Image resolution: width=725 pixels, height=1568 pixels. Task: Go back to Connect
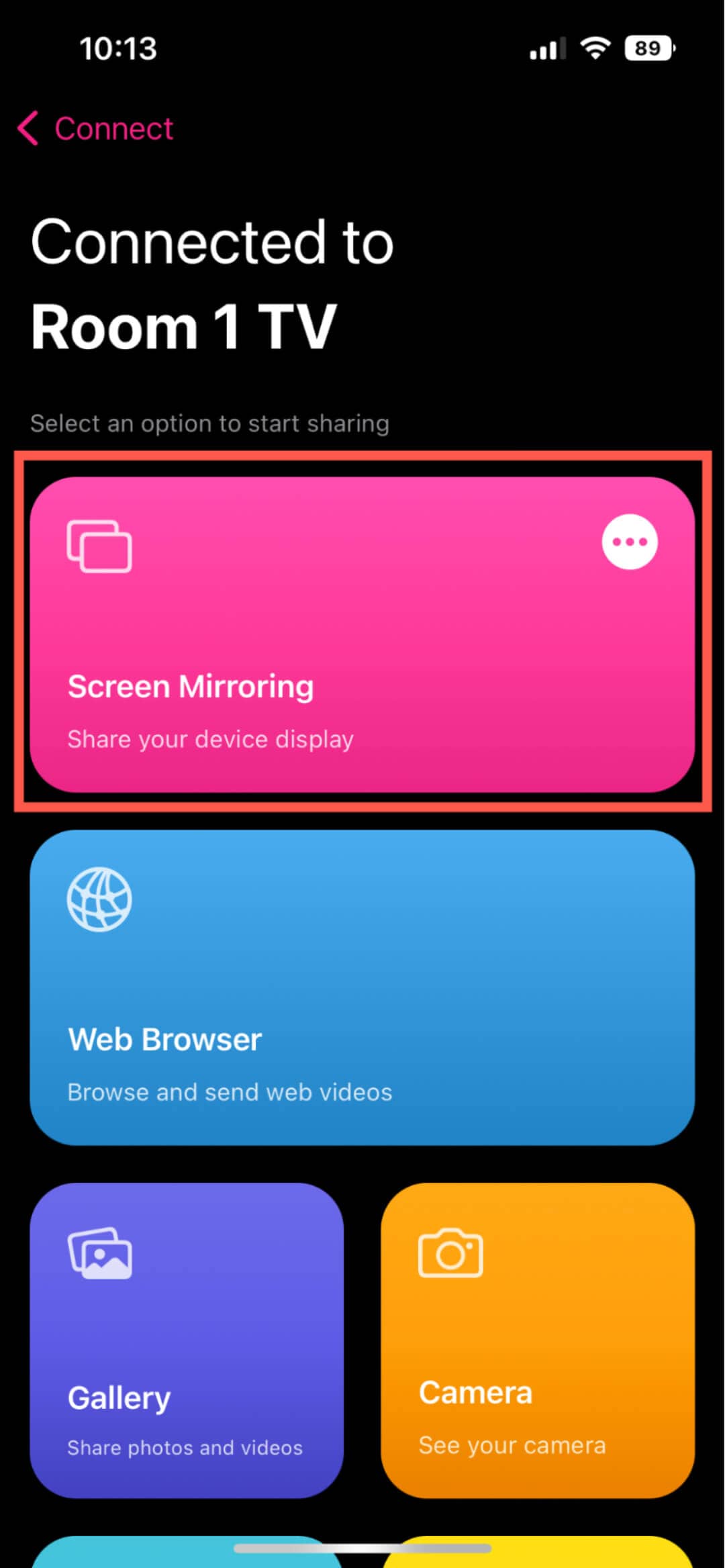pyautogui.click(x=95, y=128)
